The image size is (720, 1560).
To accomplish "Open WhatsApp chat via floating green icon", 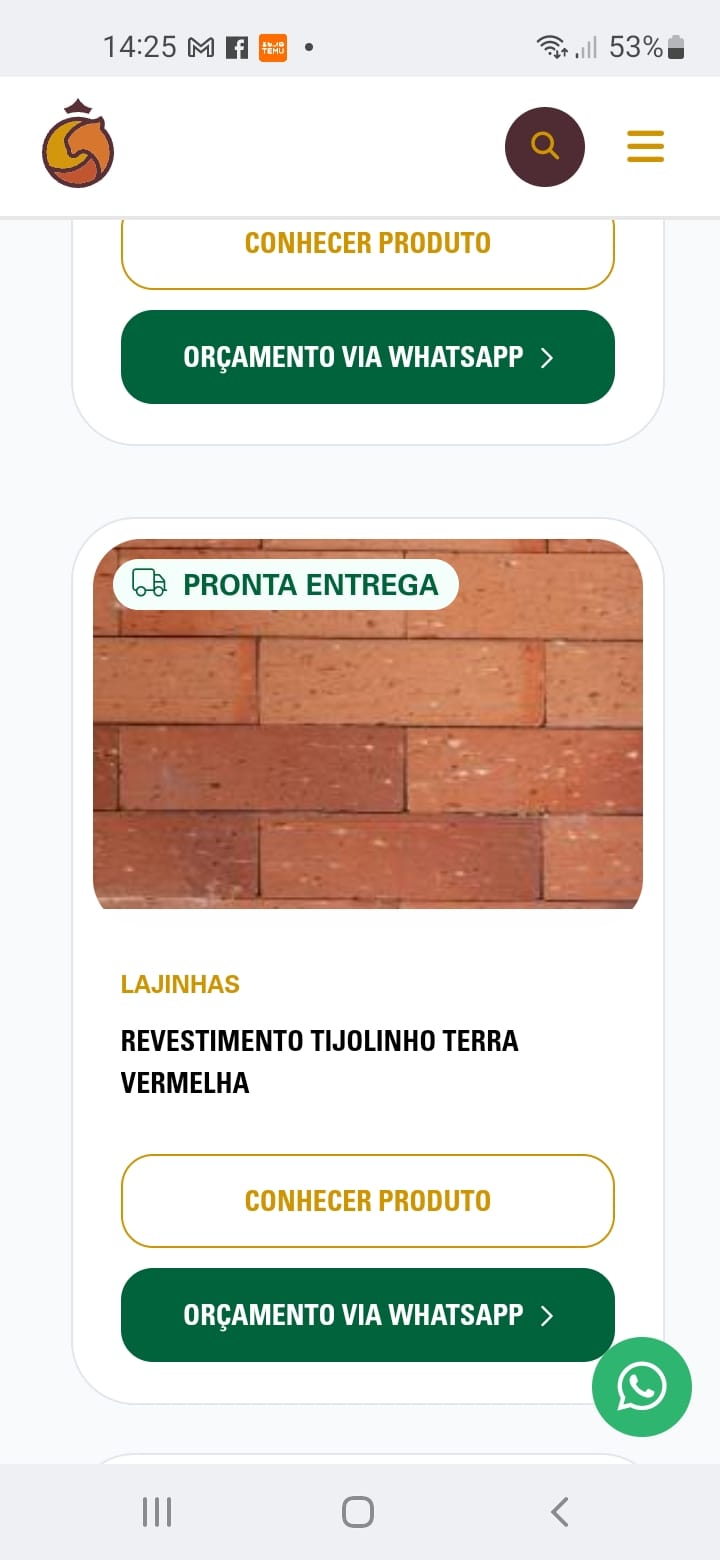I will [641, 1387].
